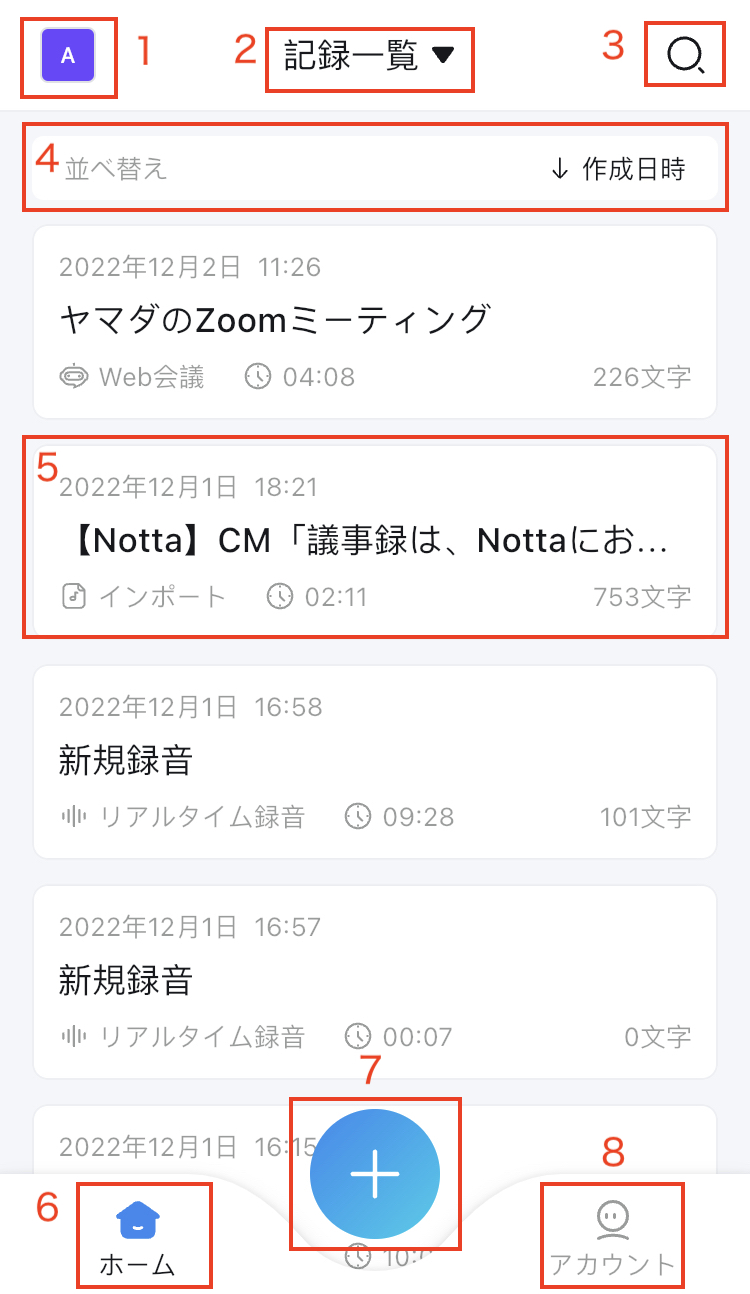The height and width of the screenshot is (1294, 750).
Task: Expand the 記録一覧 dropdown
Action: 369,57
